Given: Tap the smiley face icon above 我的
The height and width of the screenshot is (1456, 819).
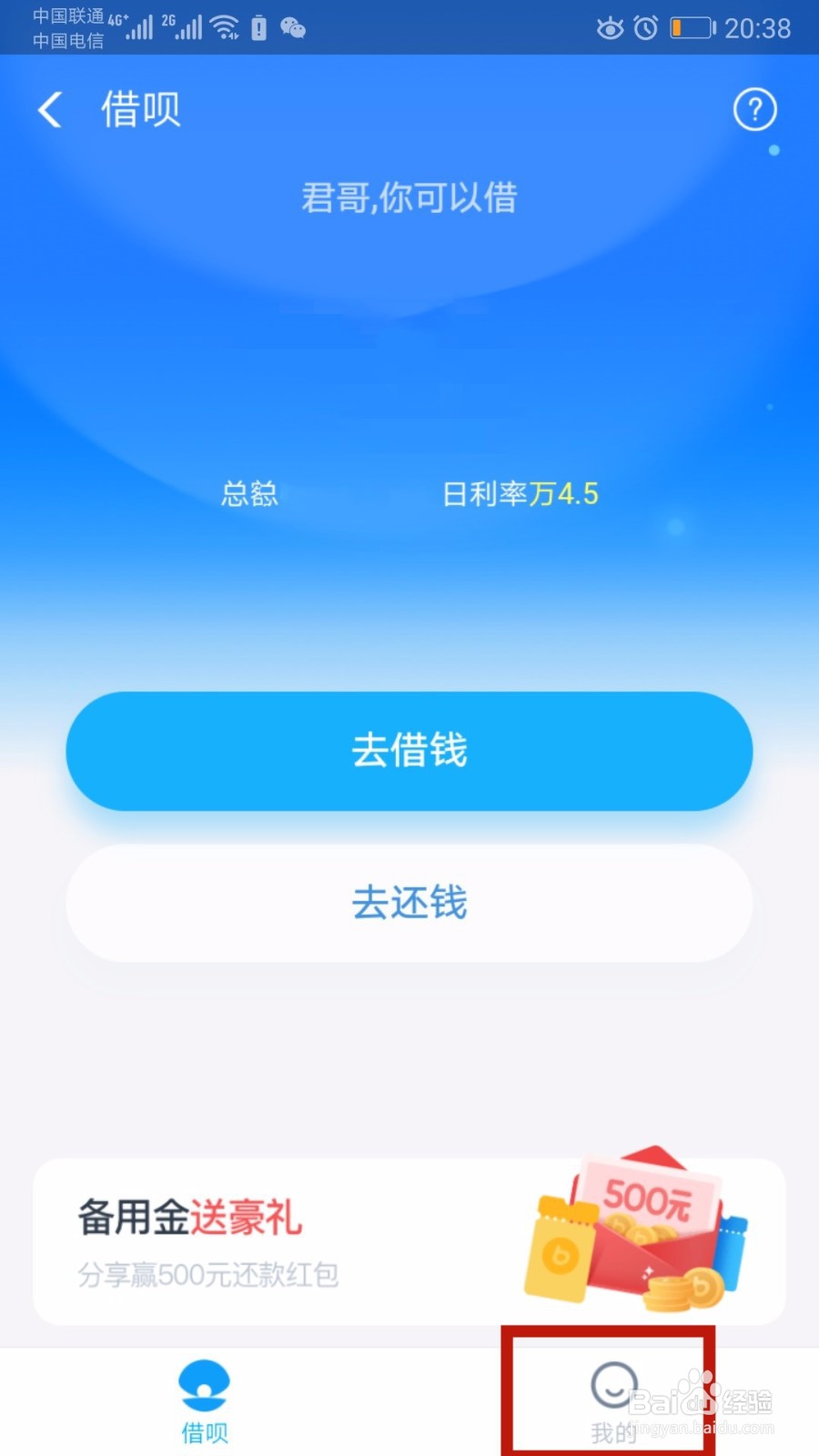Looking at the screenshot, I should [x=613, y=1382].
